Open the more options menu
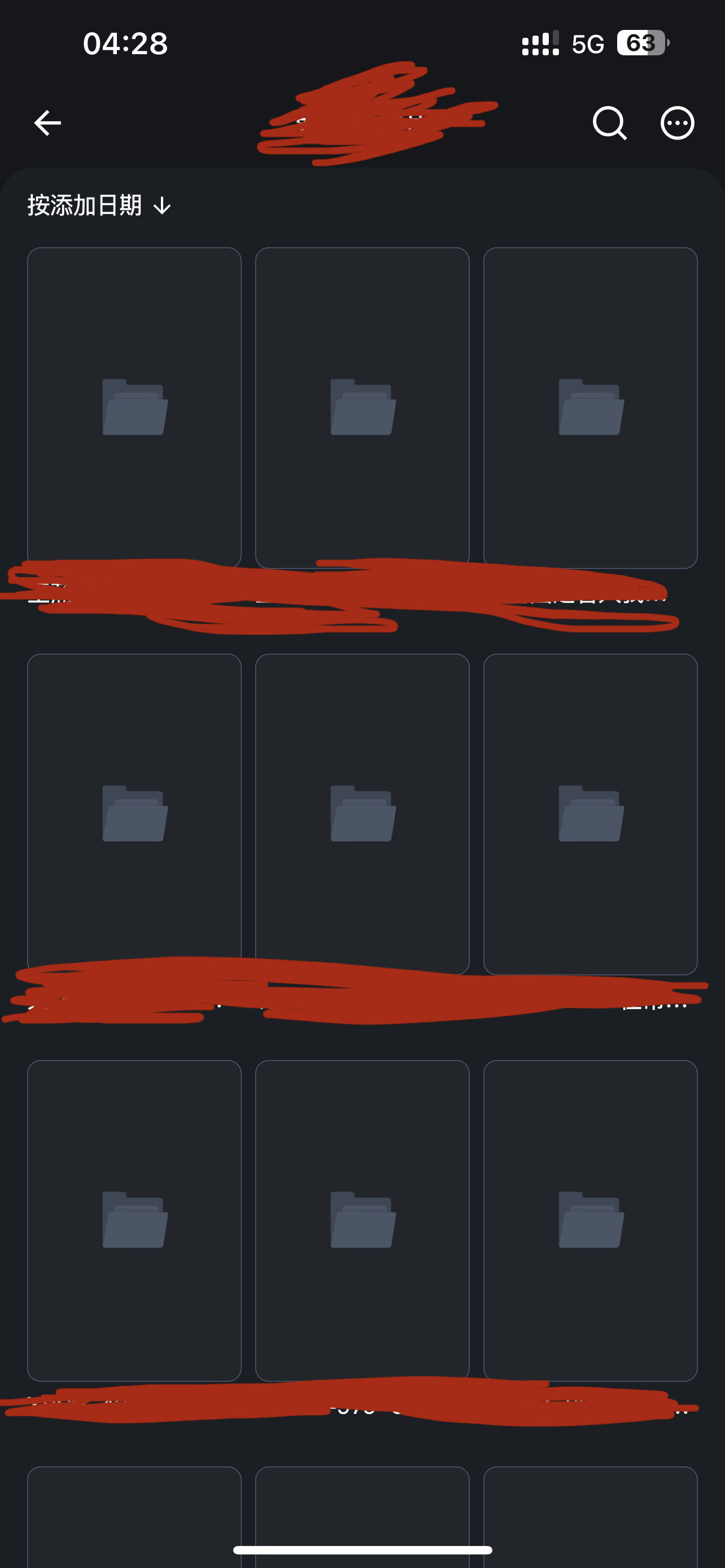725x1568 pixels. tap(677, 123)
